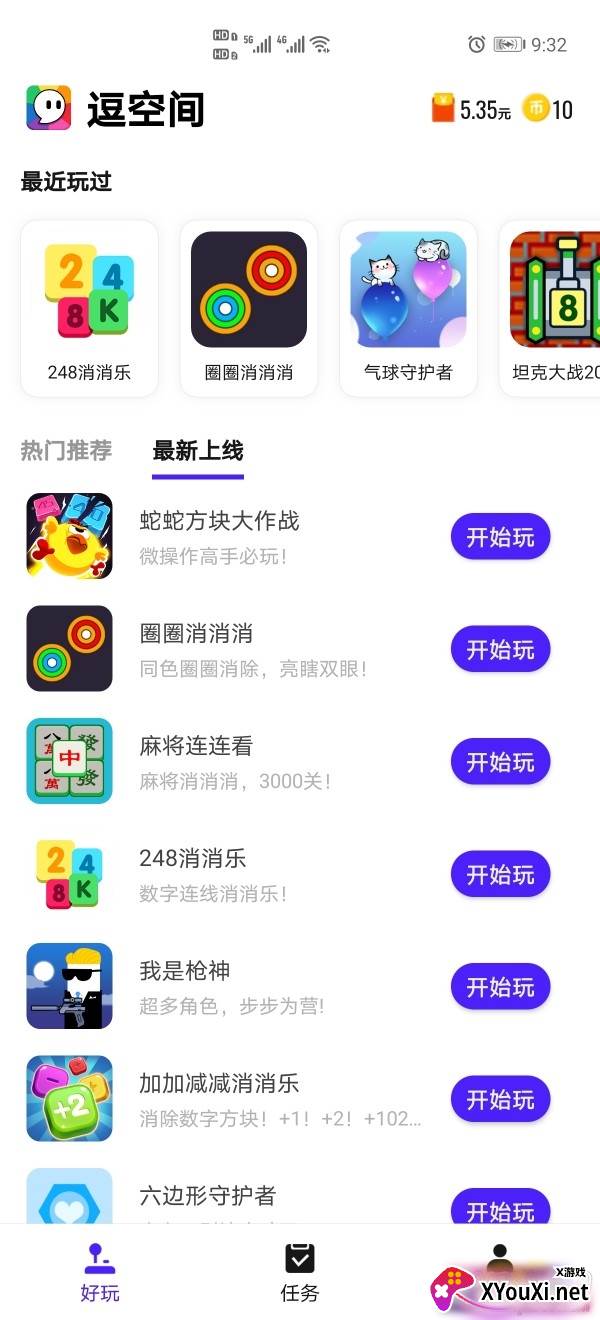Start playing 圈圈消消消 from the list
The image size is (600, 1320).
pyautogui.click(x=500, y=649)
